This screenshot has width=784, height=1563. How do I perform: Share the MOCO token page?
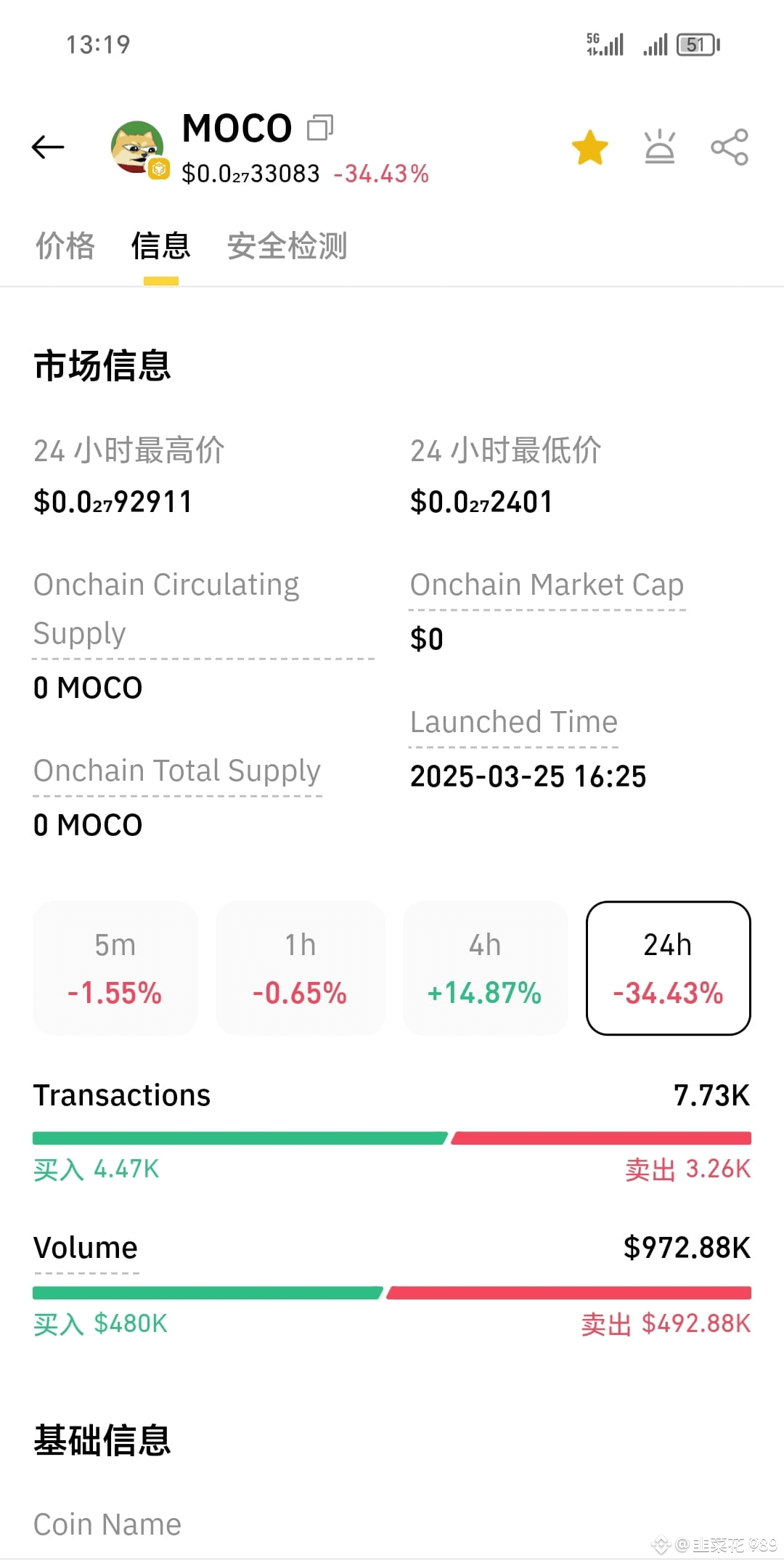tap(730, 146)
